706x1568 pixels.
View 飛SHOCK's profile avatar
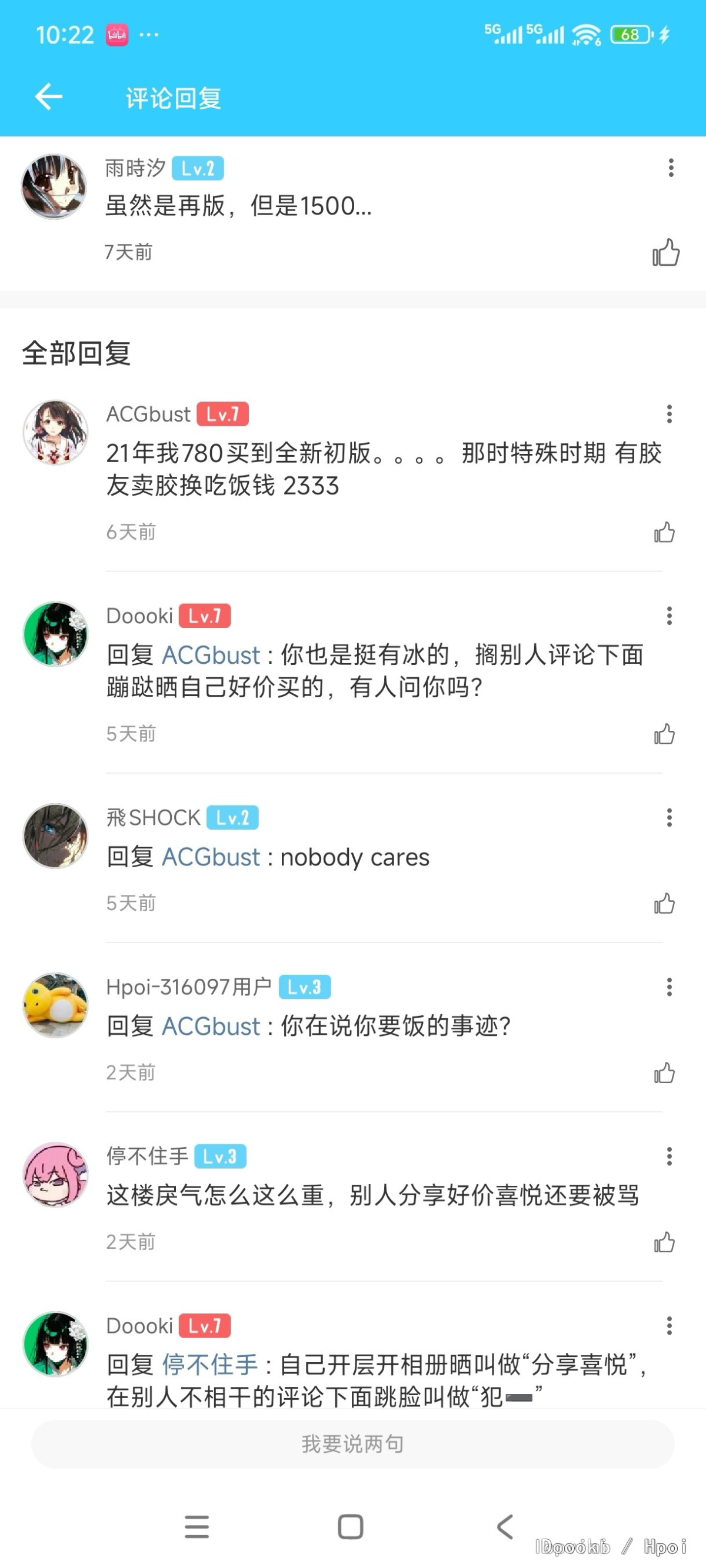(55, 835)
